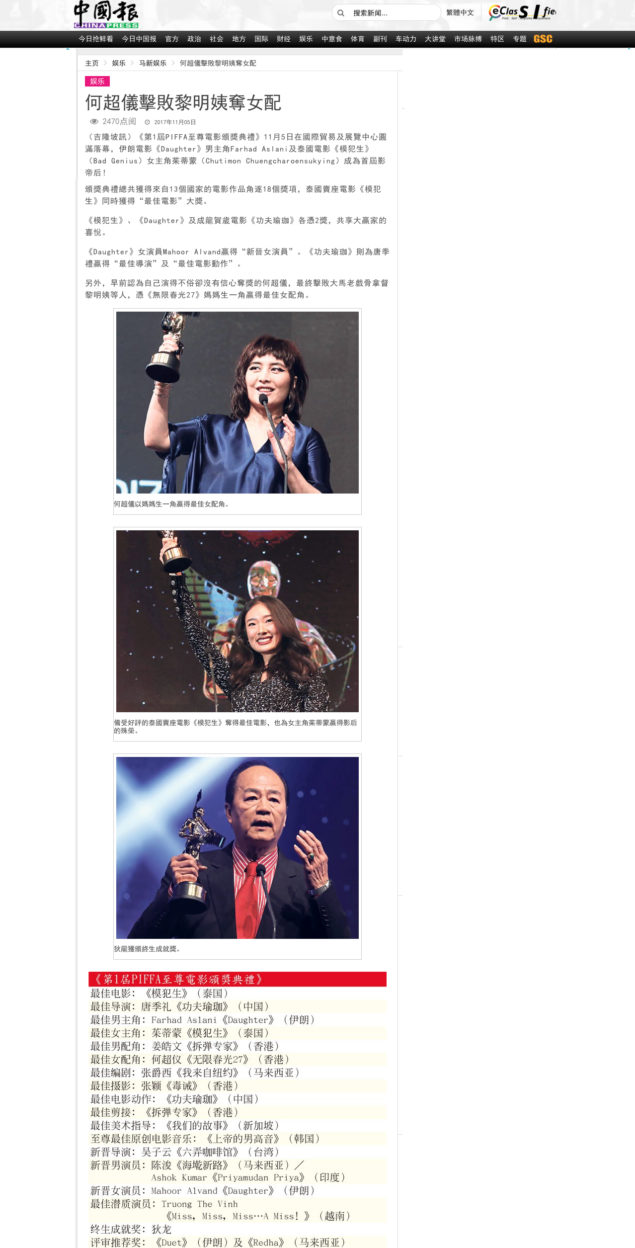
Task: Tap the pink 娱乐 category tag
Action: point(97,81)
